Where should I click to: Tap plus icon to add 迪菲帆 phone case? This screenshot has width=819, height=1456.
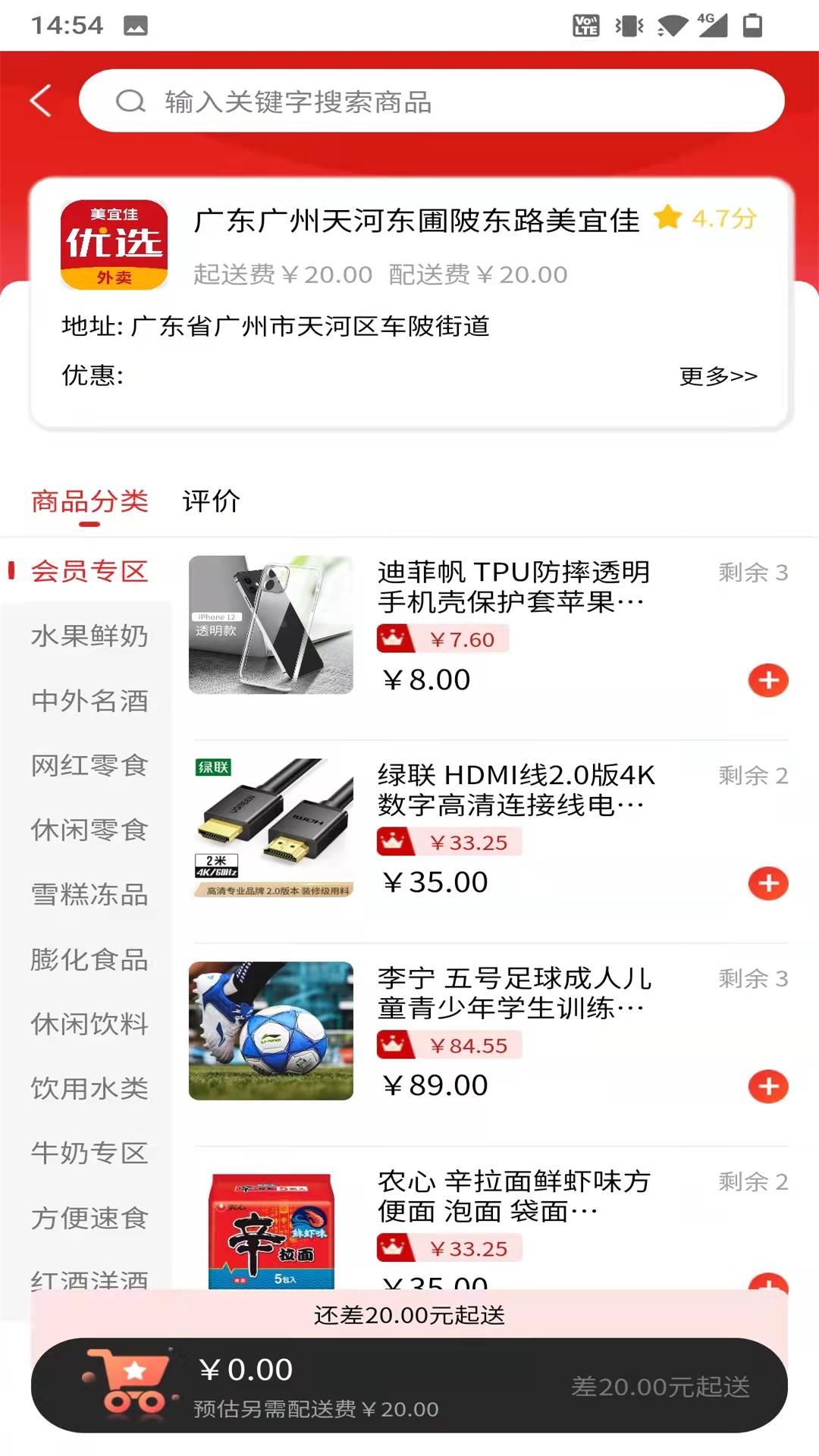[768, 680]
